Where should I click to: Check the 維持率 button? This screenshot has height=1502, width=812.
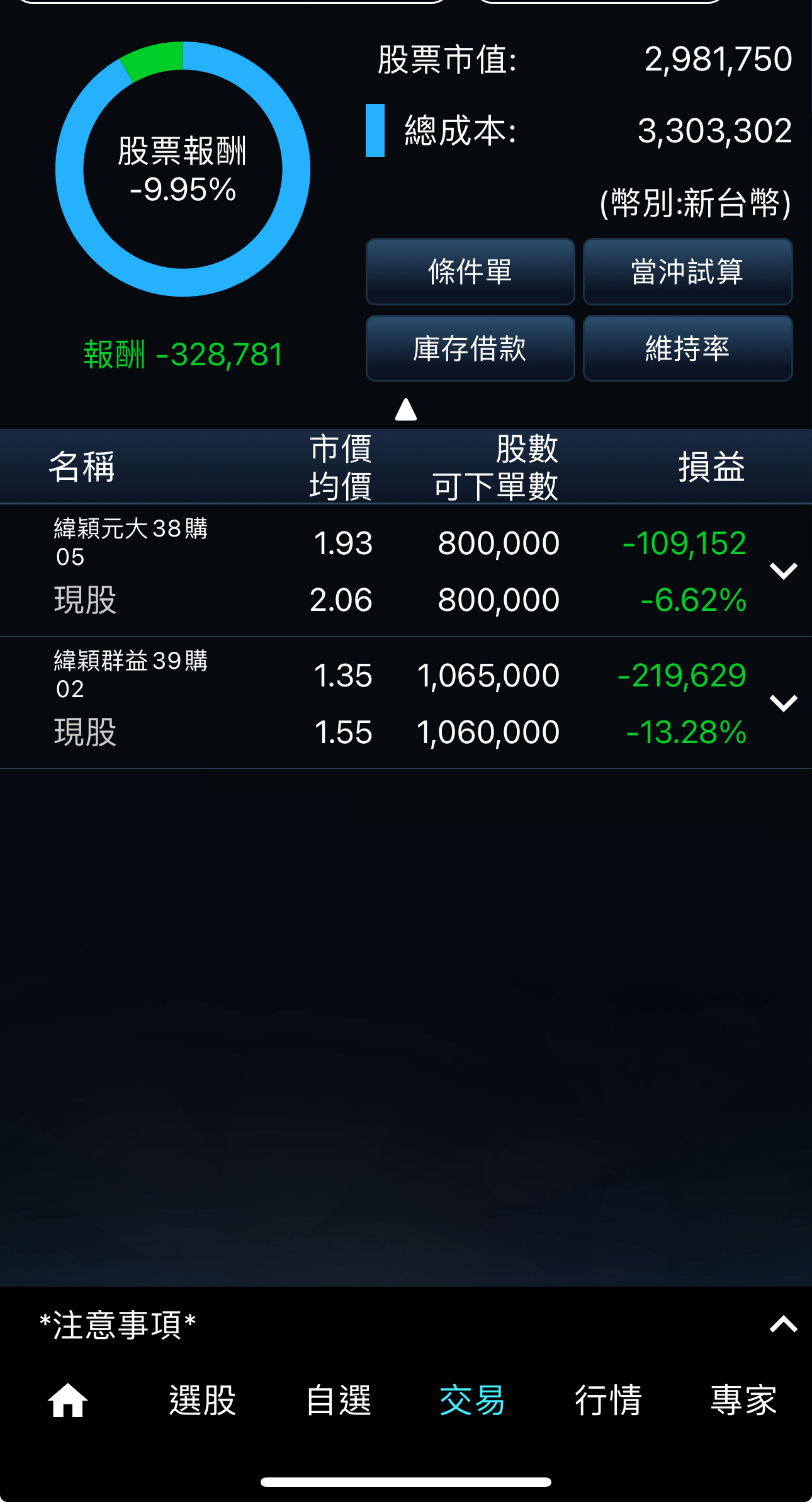[687, 348]
